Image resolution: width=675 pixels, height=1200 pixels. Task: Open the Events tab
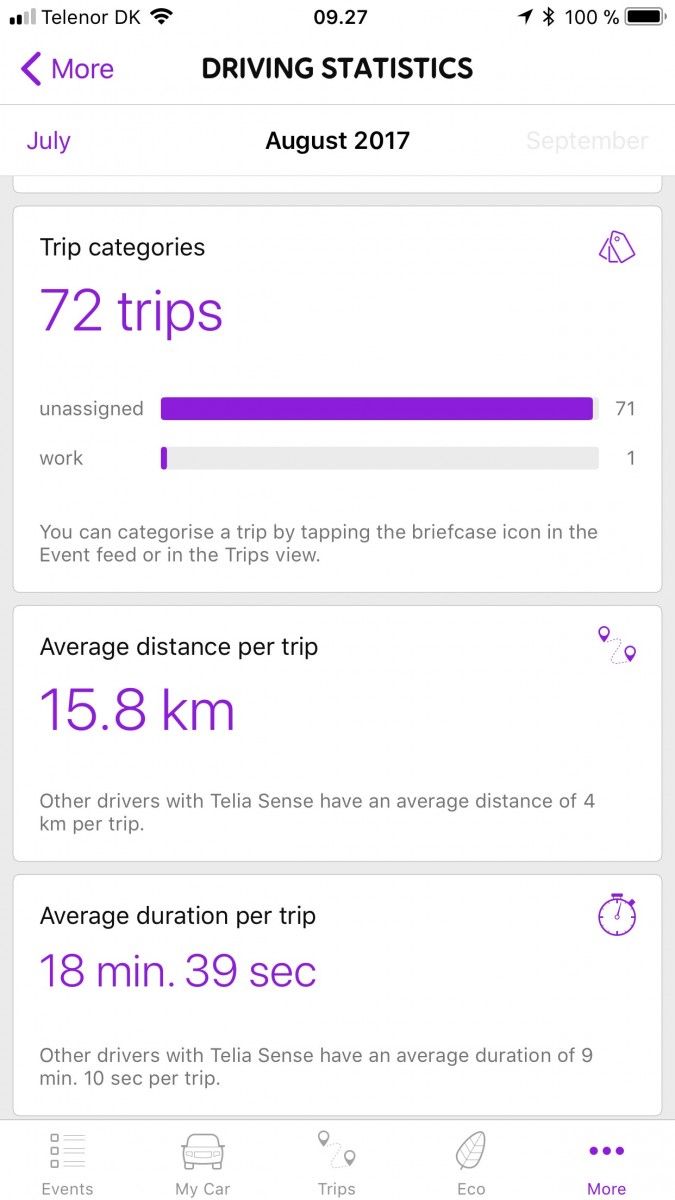pos(67,1163)
